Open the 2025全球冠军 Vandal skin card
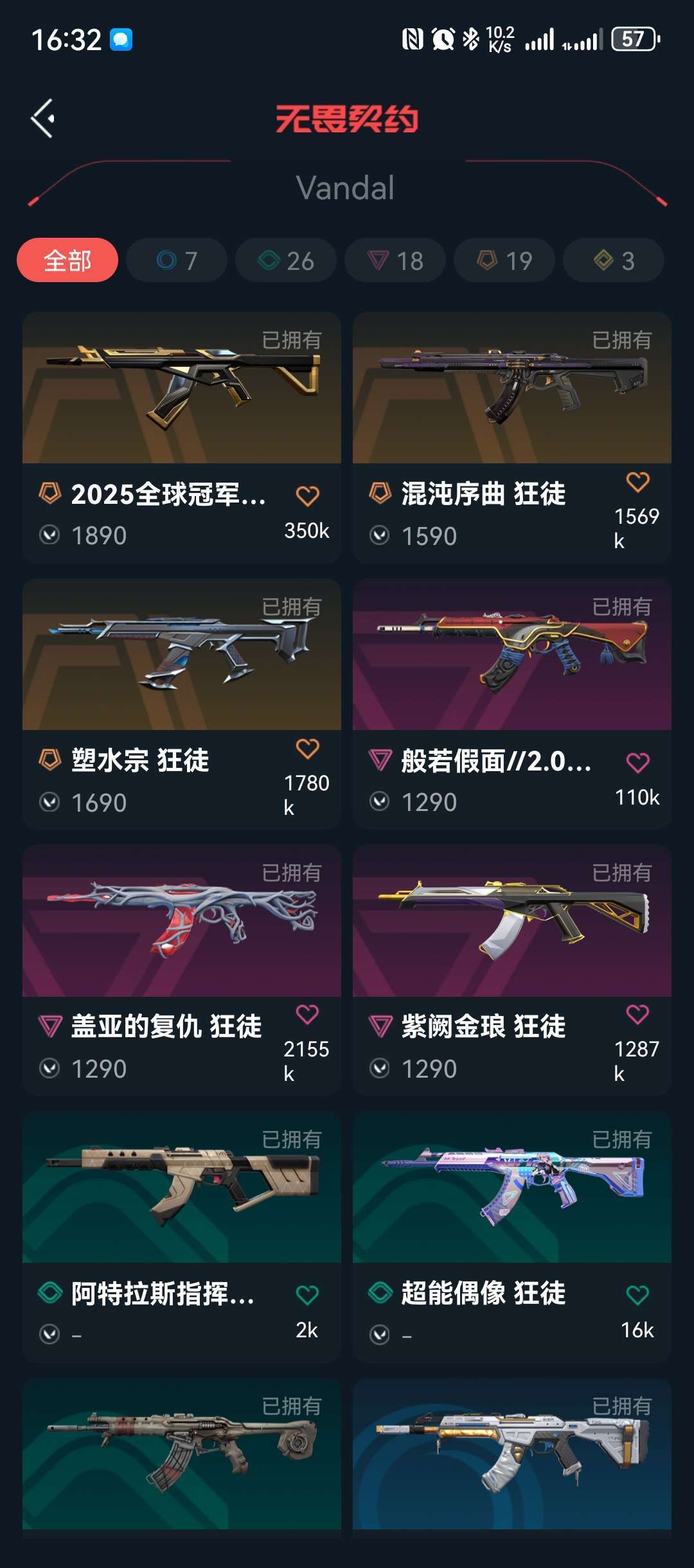 point(182,438)
